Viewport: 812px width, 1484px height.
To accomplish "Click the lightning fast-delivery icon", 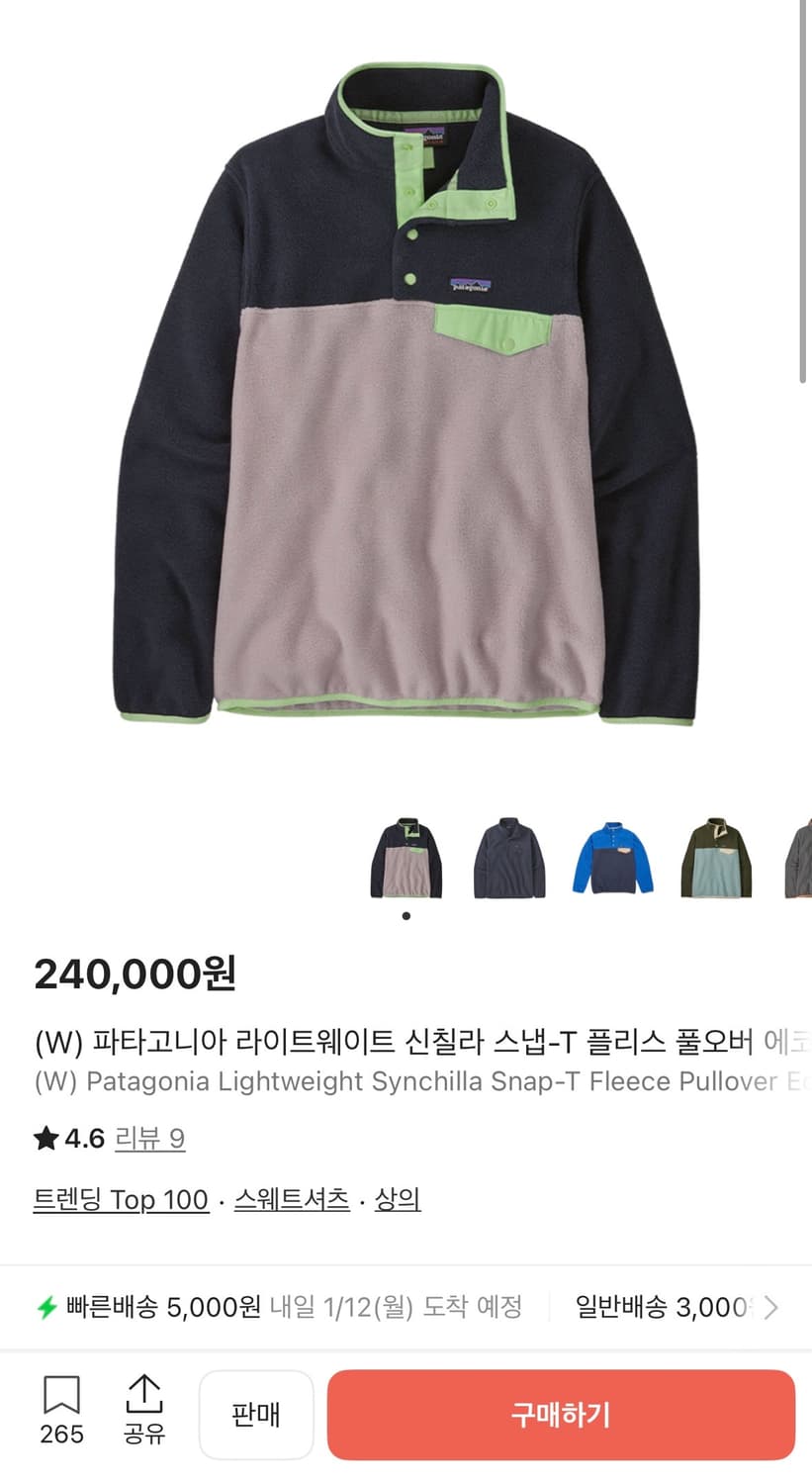I will pos(45,1306).
